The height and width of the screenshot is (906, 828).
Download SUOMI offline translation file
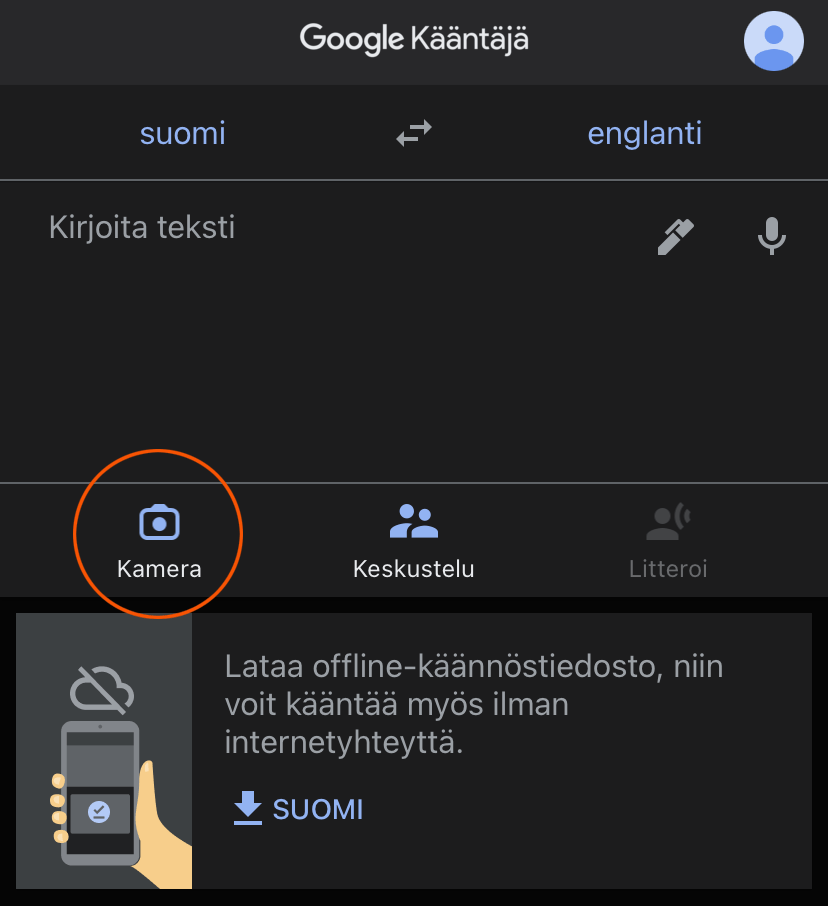click(x=299, y=808)
